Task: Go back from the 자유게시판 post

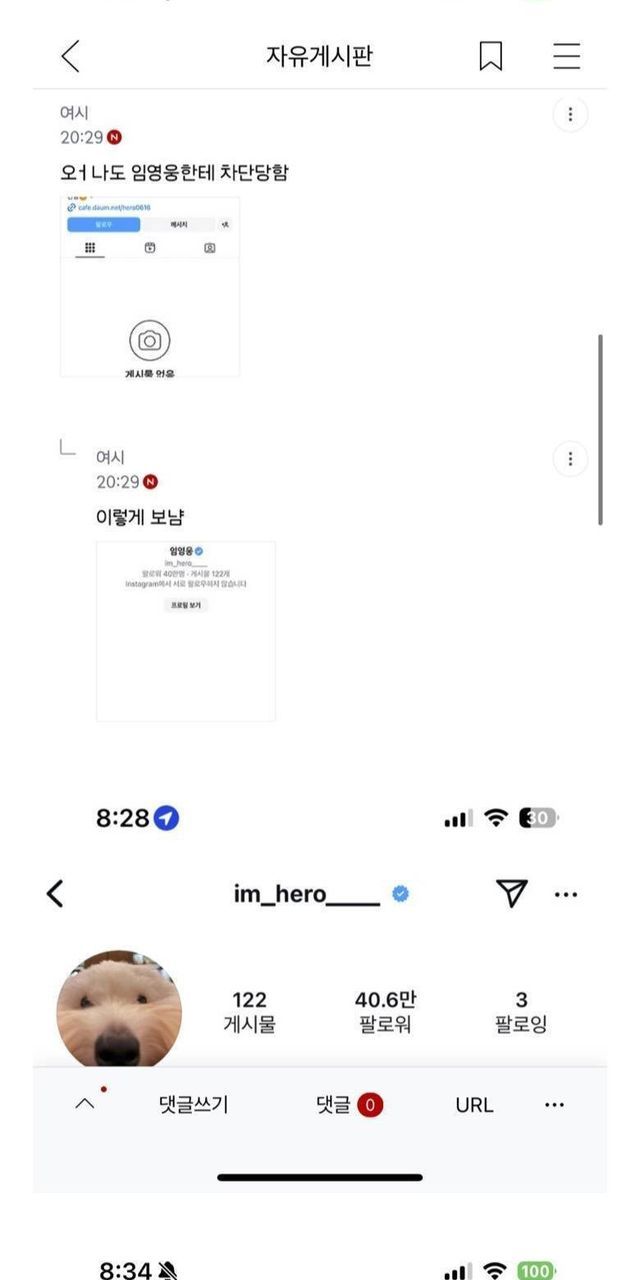Action: click(70, 56)
